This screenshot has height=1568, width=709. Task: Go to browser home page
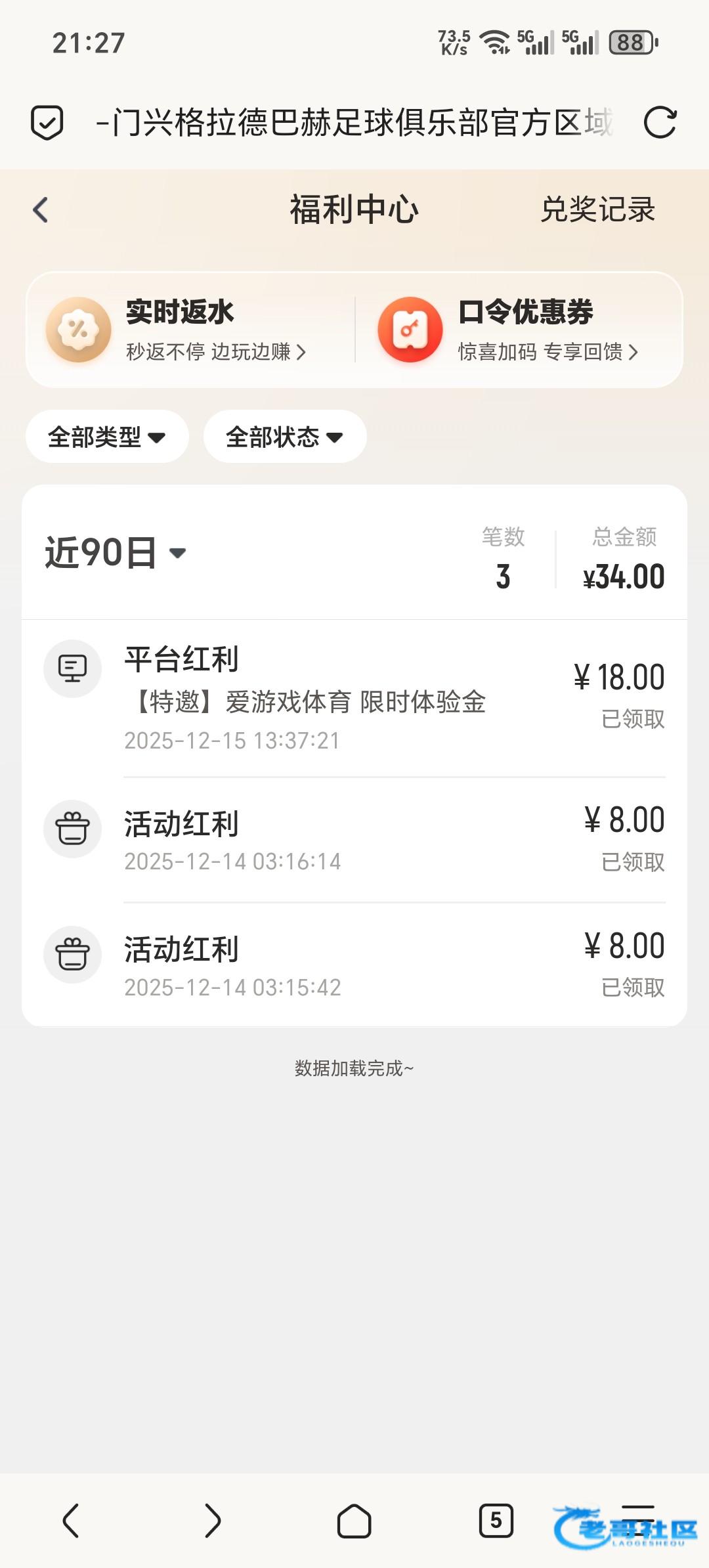tap(354, 1521)
